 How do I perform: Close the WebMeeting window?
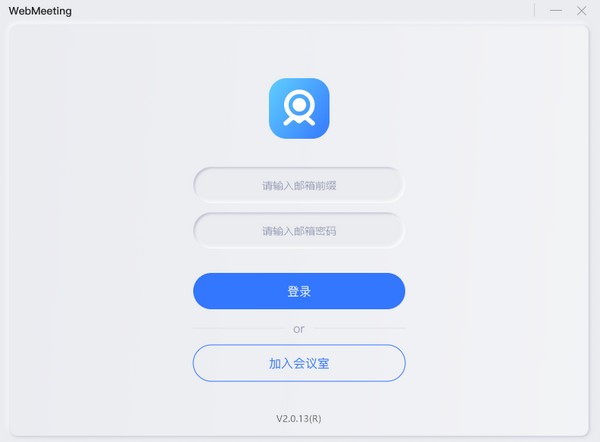coord(581,10)
